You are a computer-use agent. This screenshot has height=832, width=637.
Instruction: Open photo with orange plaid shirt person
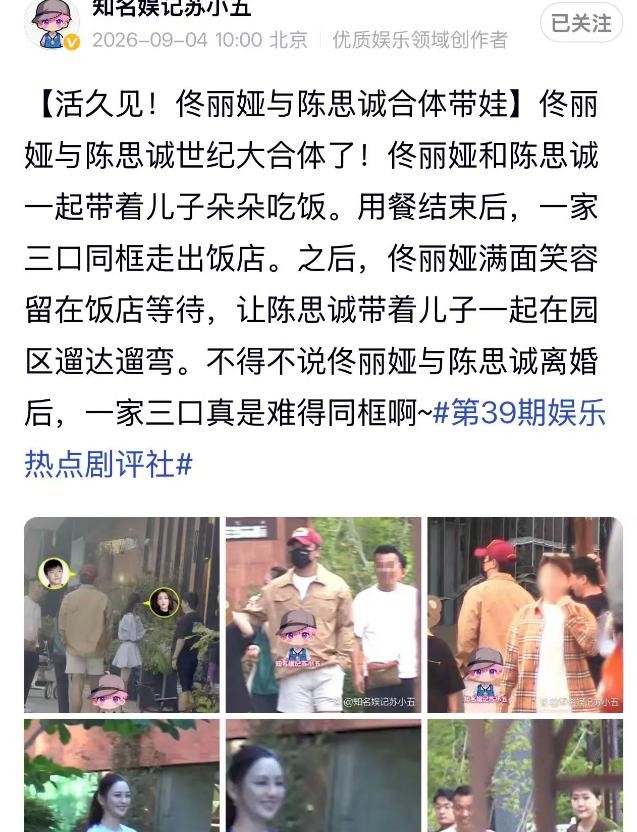[525, 614]
